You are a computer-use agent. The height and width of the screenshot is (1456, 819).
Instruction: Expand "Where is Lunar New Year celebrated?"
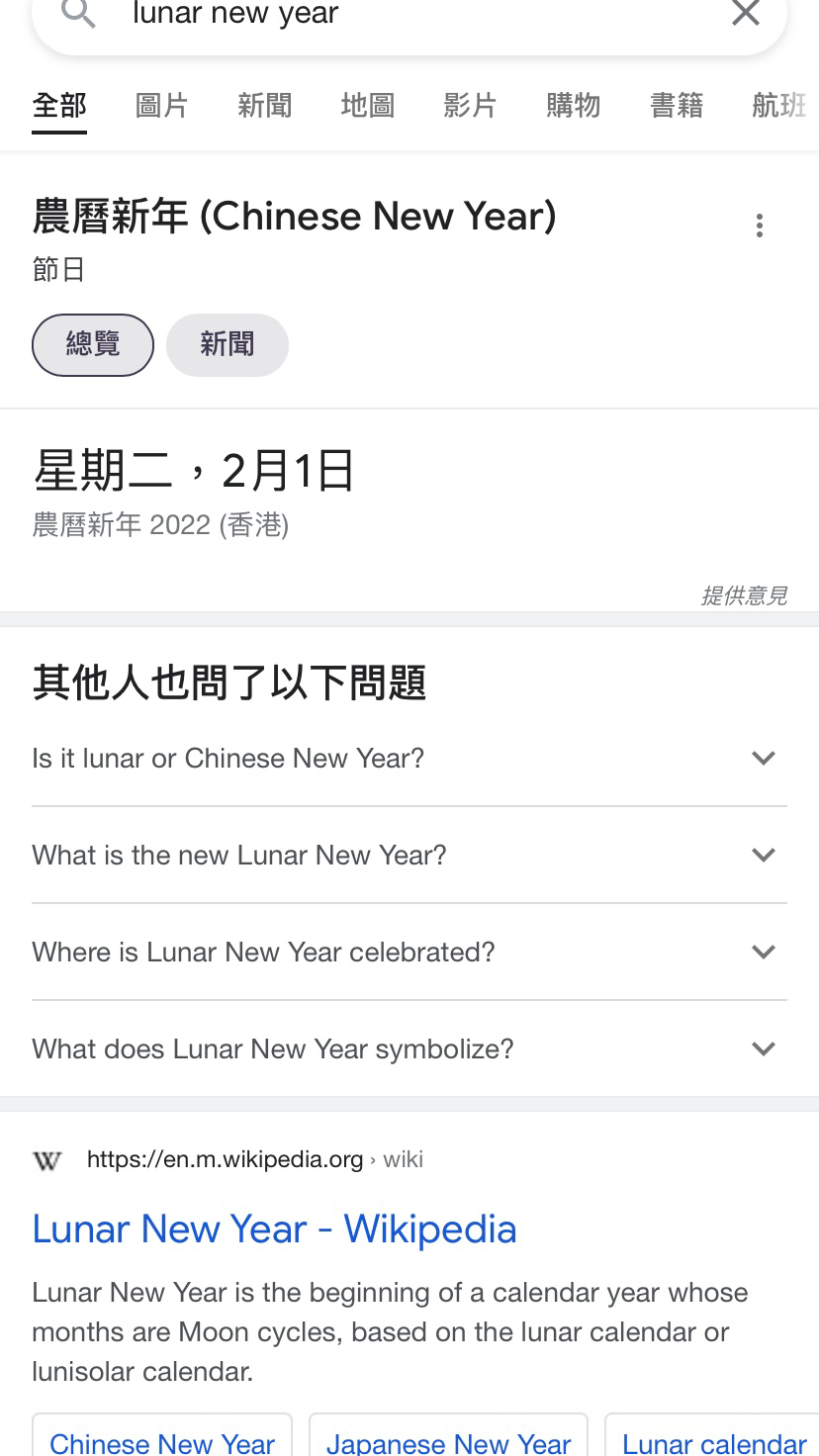[x=409, y=953]
